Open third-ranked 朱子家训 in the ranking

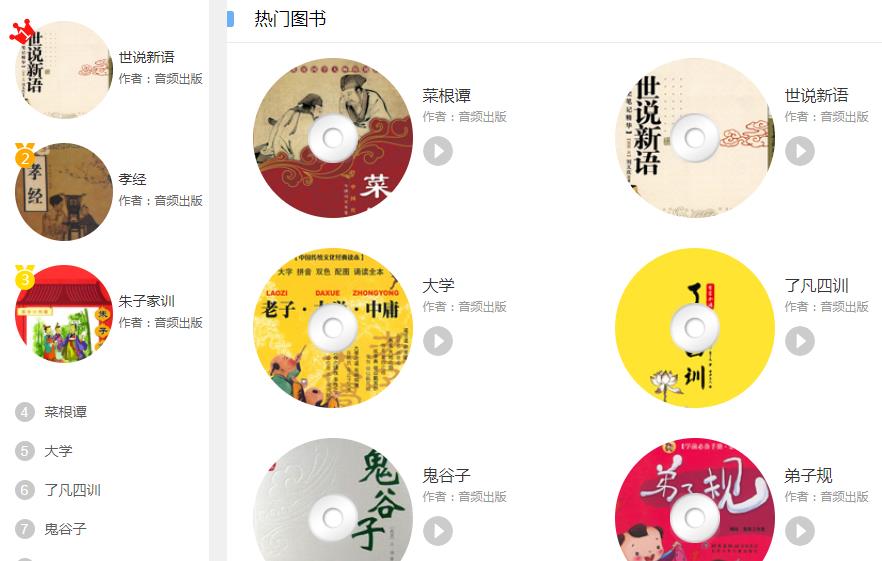(x=146, y=301)
